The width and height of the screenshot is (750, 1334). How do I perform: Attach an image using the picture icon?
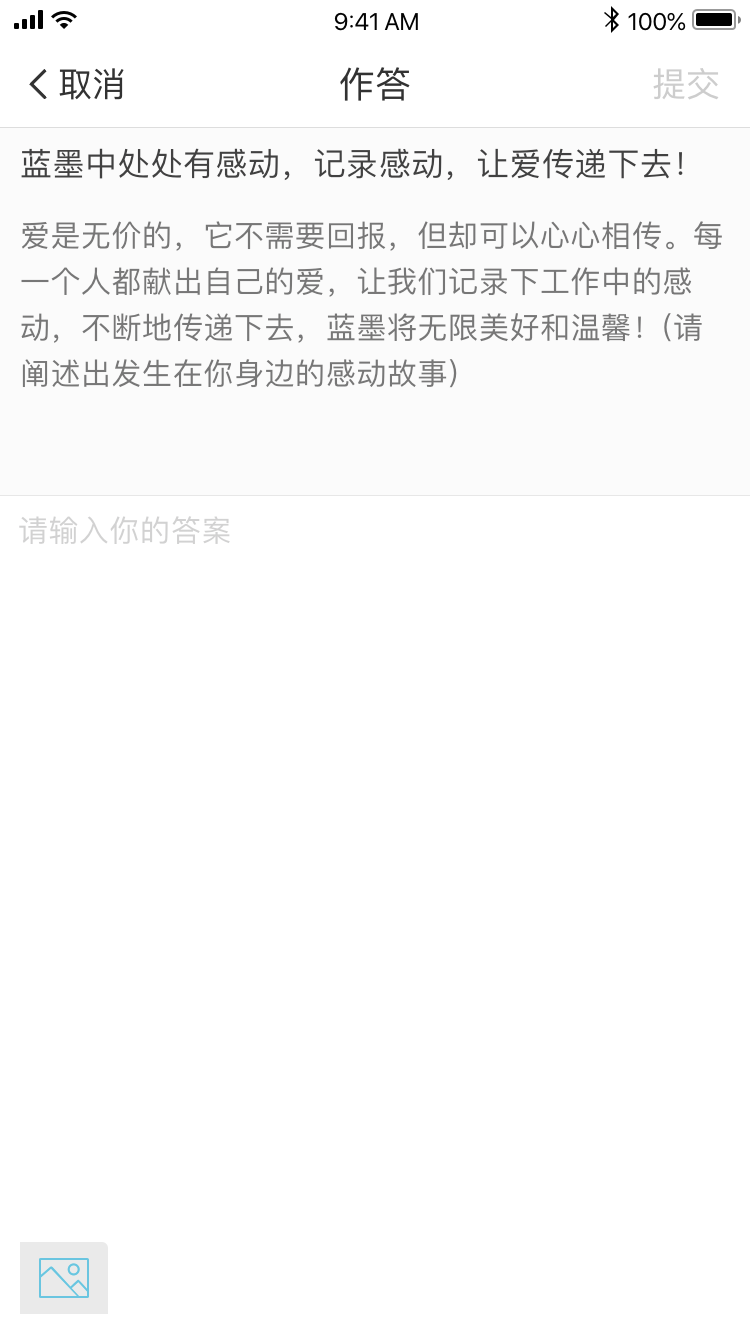[x=64, y=1278]
